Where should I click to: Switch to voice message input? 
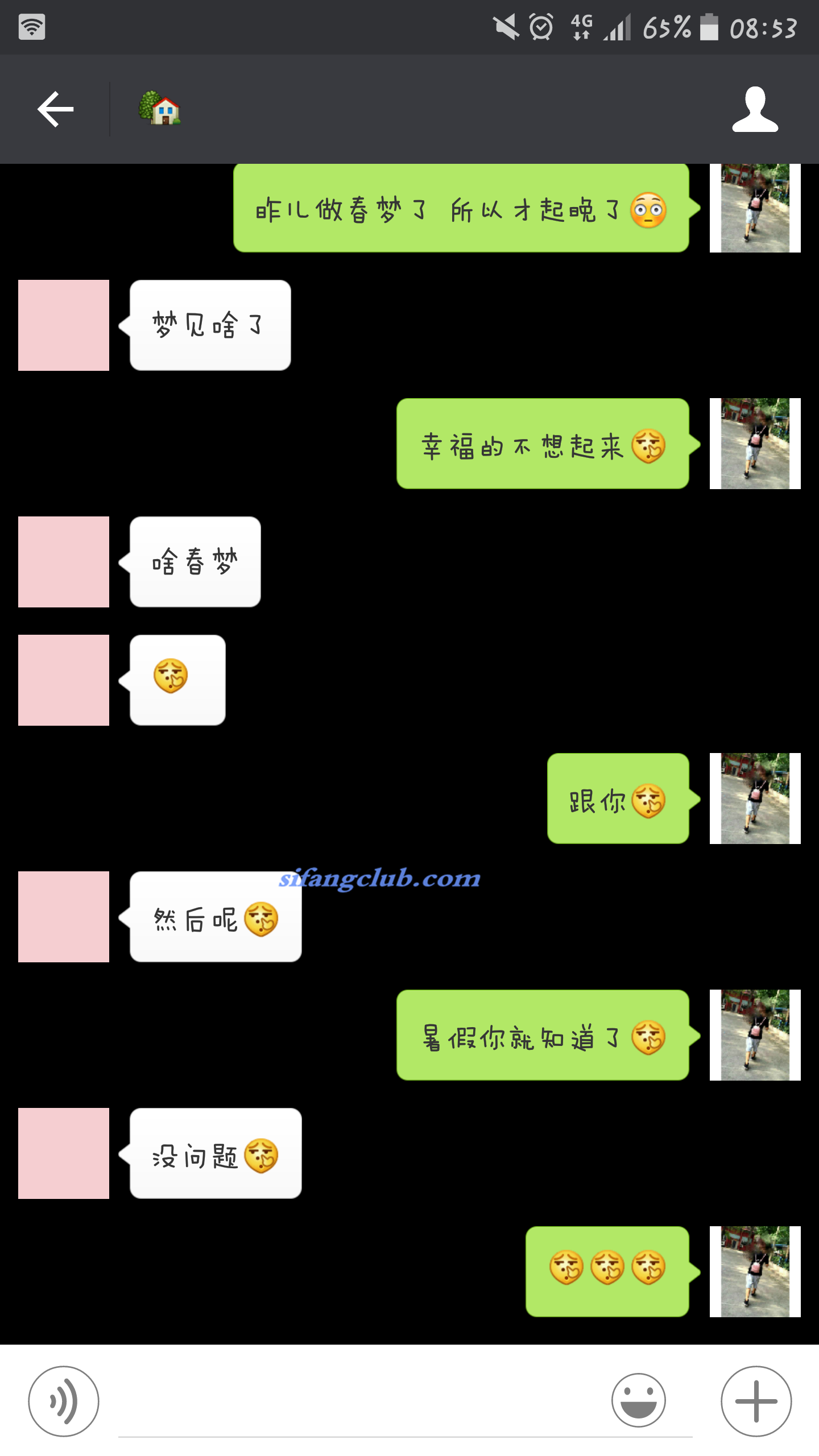[x=64, y=1401]
